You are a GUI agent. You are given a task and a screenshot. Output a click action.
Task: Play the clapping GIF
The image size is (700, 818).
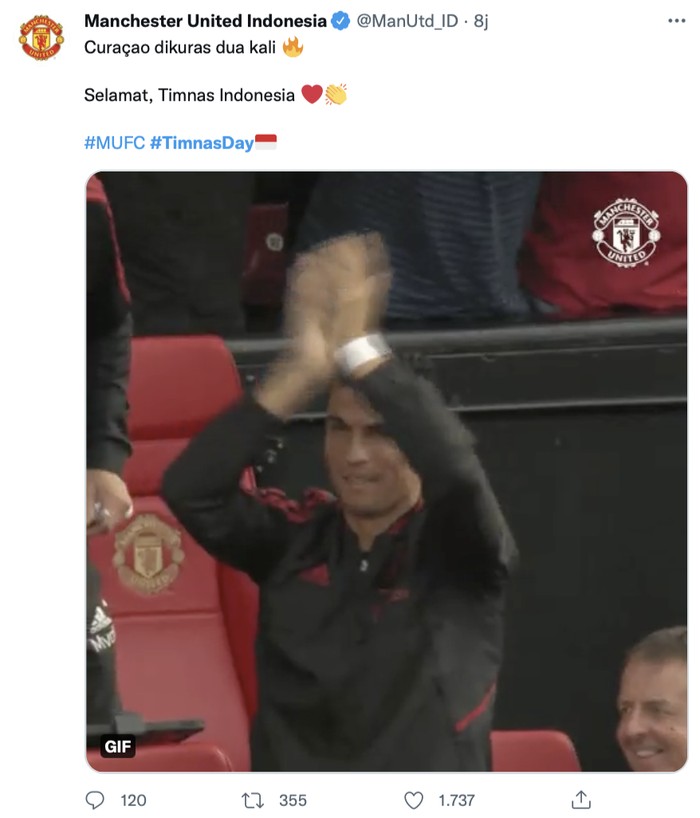pos(386,471)
